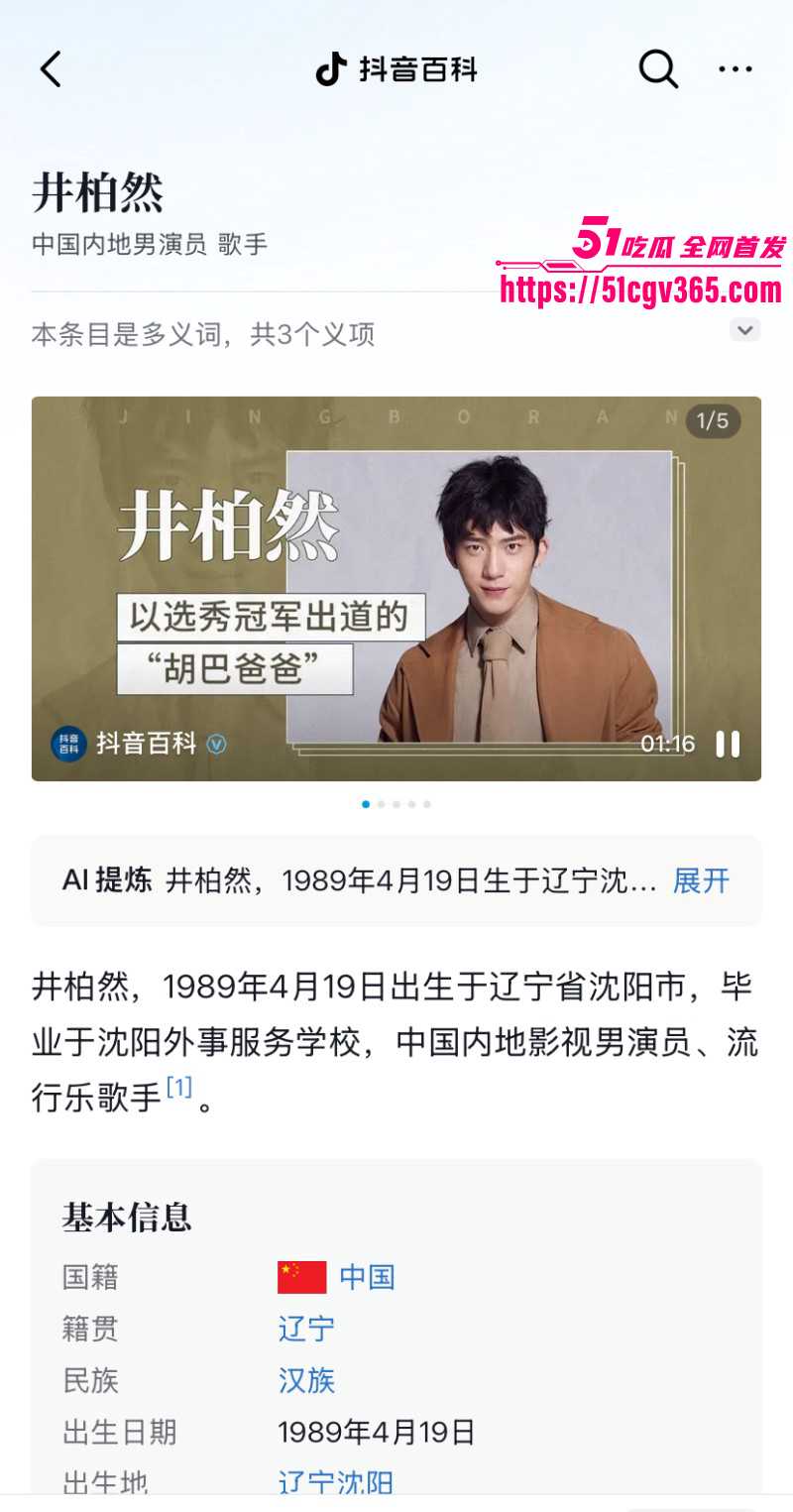Open the search magnifier icon
This screenshot has width=793, height=1512.
tap(658, 69)
